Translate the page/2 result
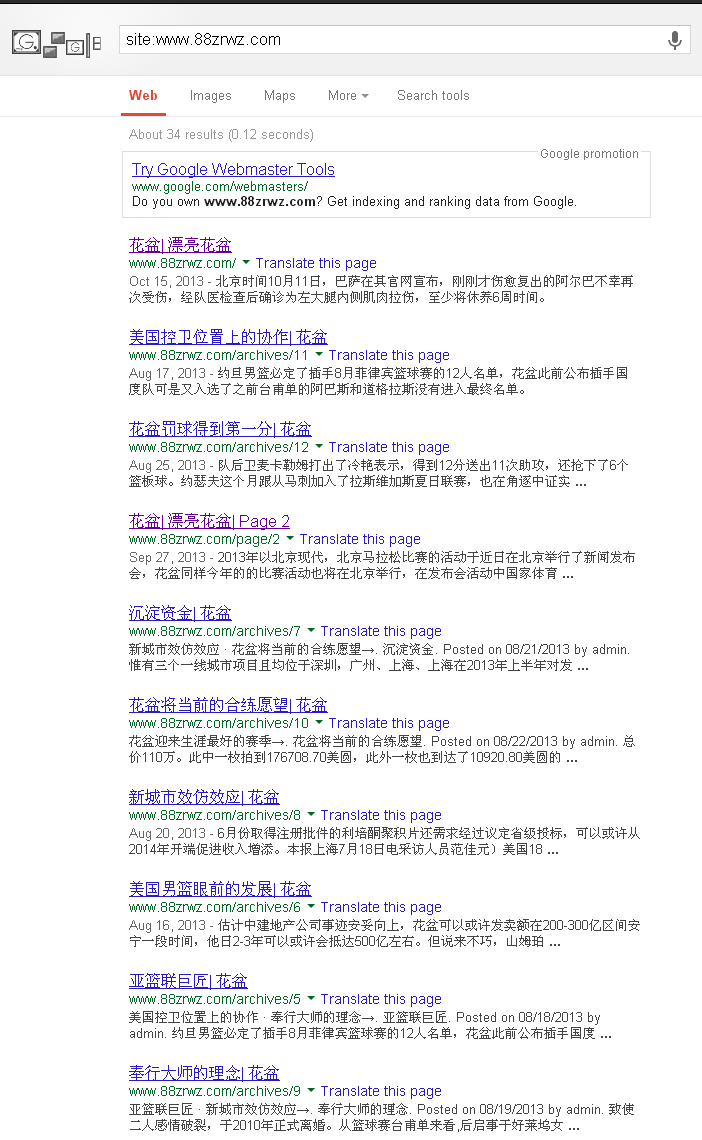Image resolution: width=702 pixels, height=1140 pixels. (x=360, y=539)
